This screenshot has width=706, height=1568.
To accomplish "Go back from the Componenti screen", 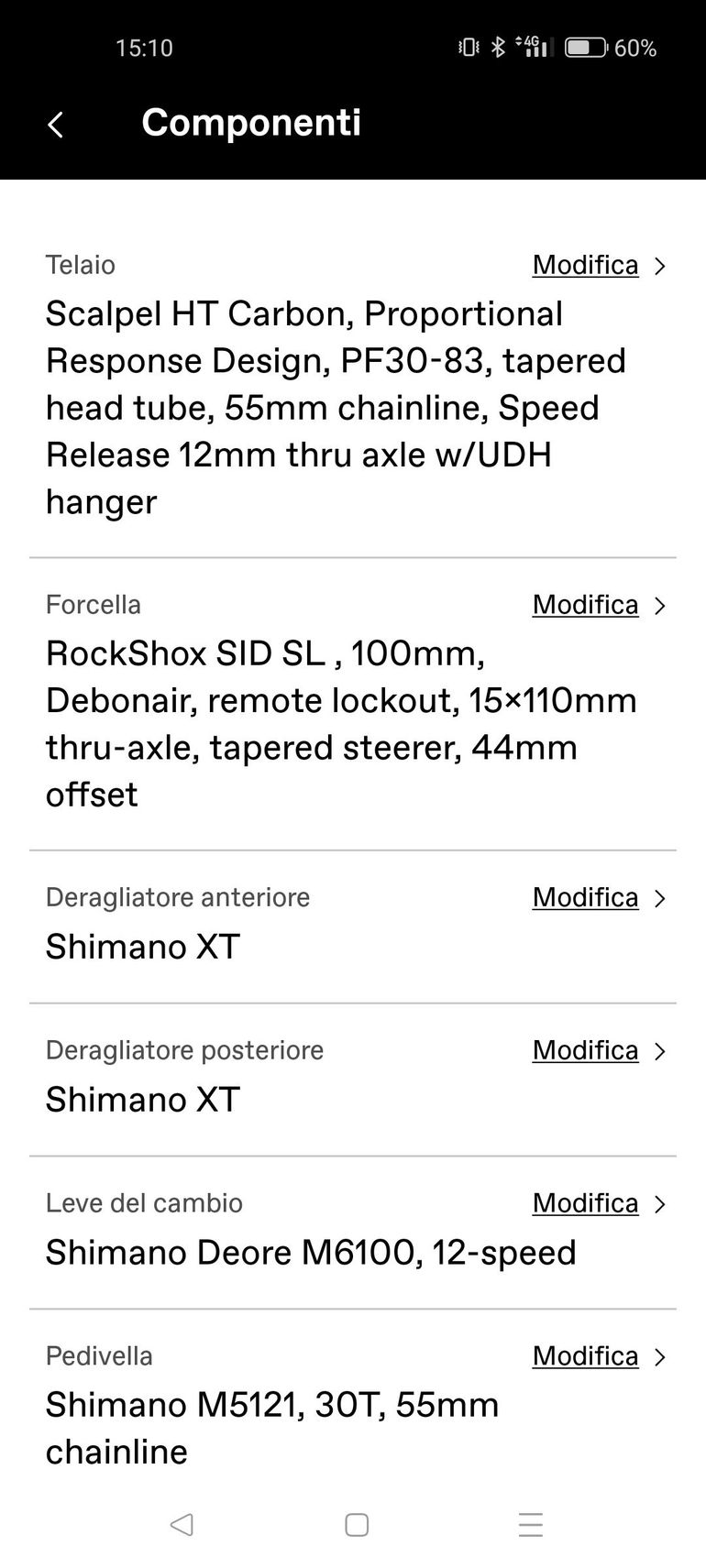I will click(x=56, y=124).
